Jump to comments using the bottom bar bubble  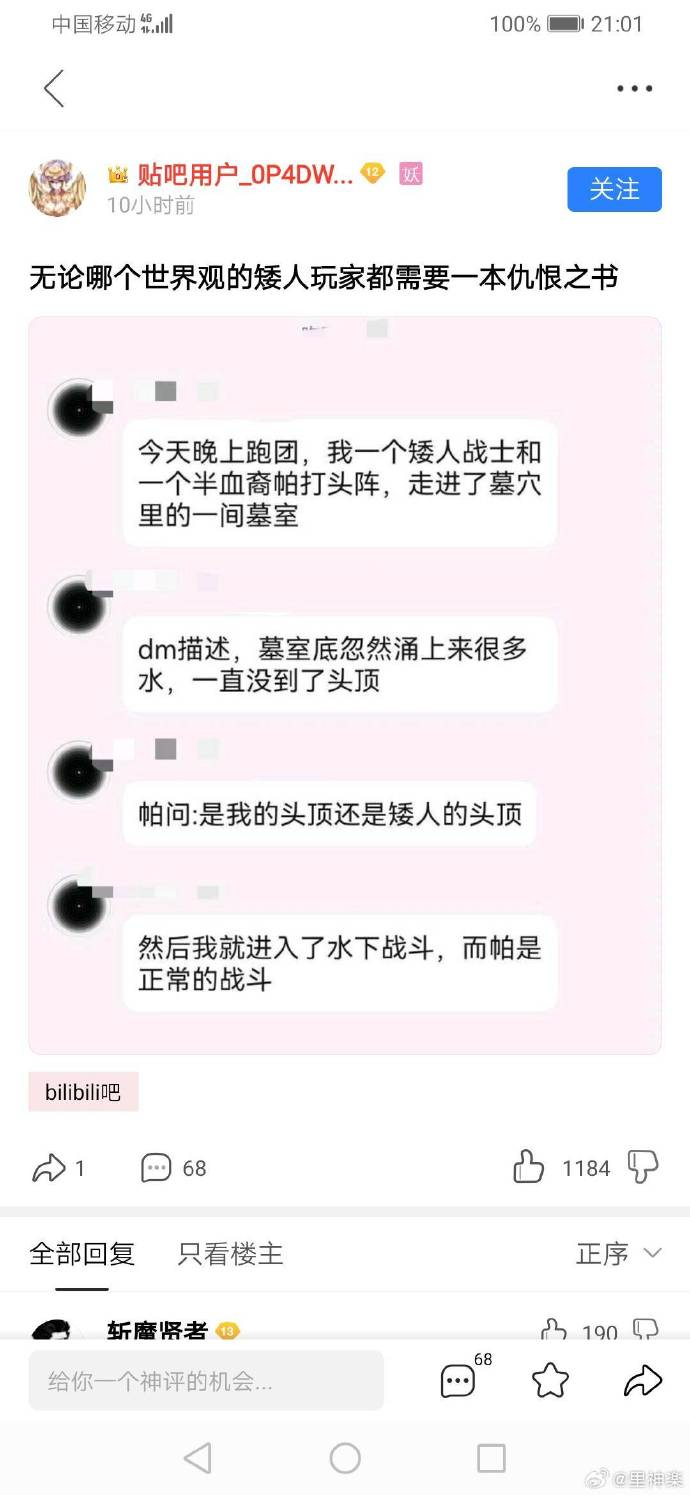[458, 1381]
